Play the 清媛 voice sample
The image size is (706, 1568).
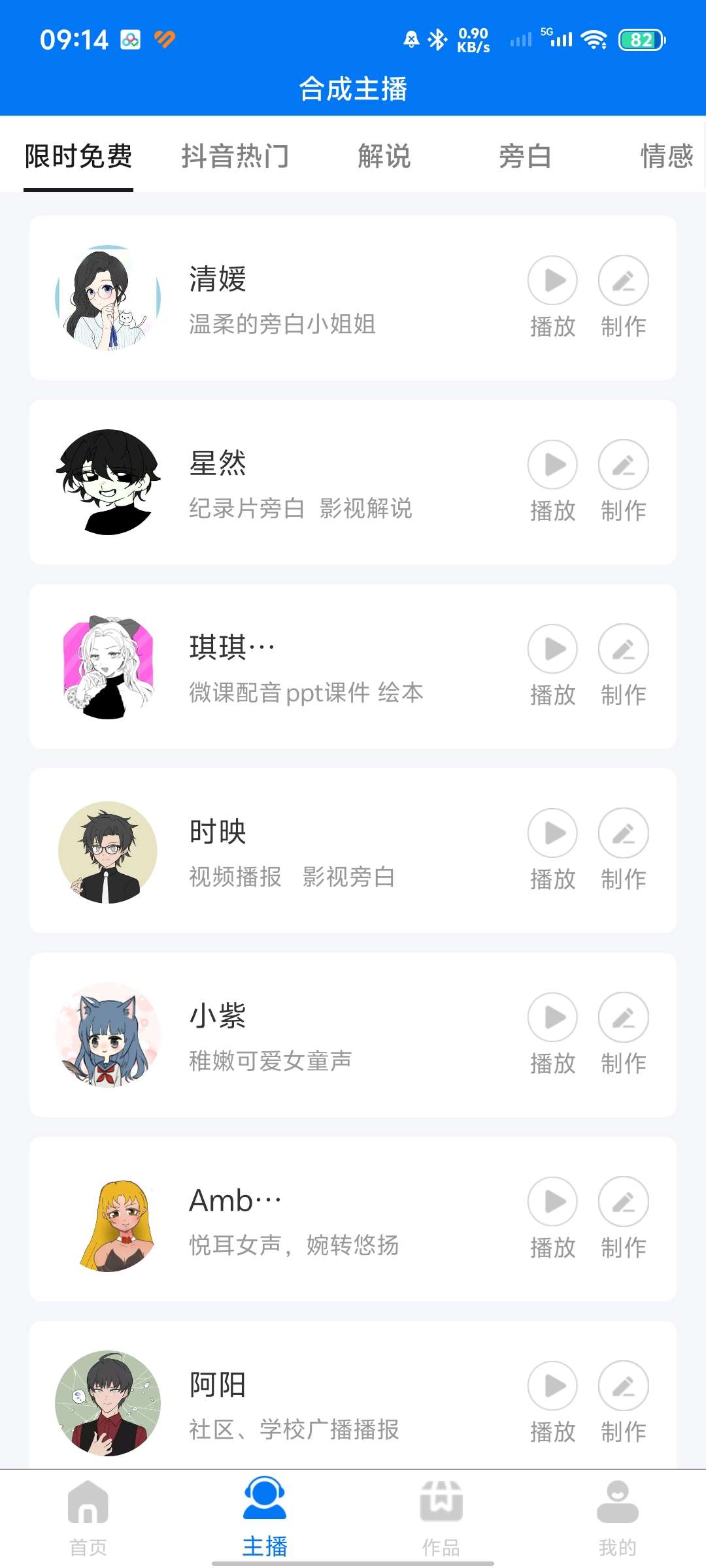point(552,281)
